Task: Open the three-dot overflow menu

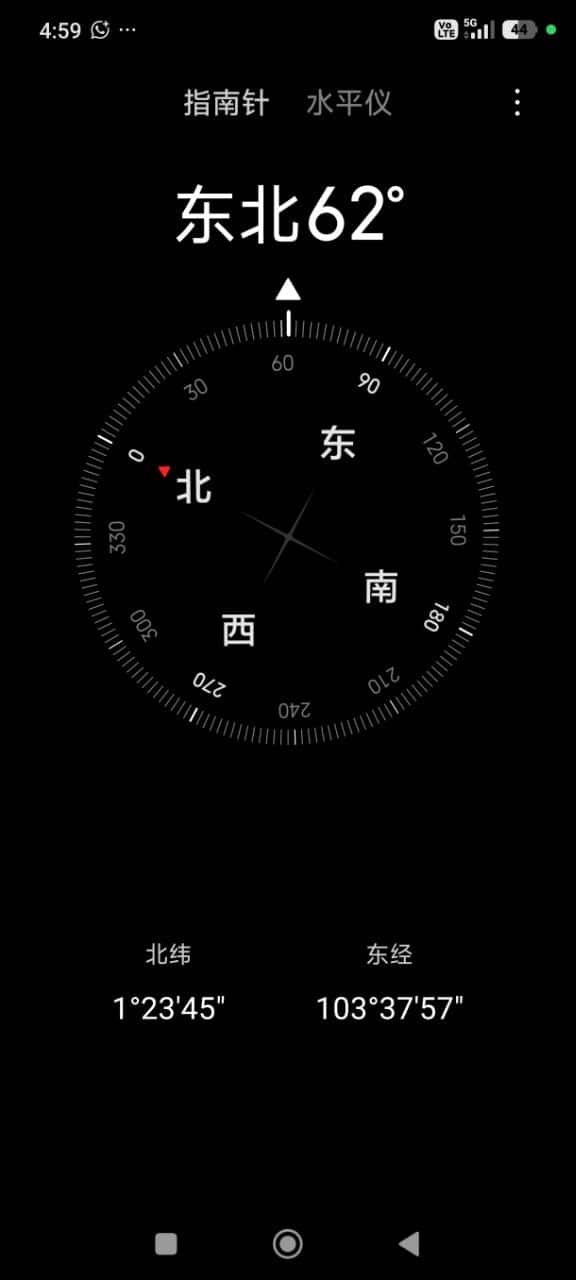Action: [x=517, y=102]
